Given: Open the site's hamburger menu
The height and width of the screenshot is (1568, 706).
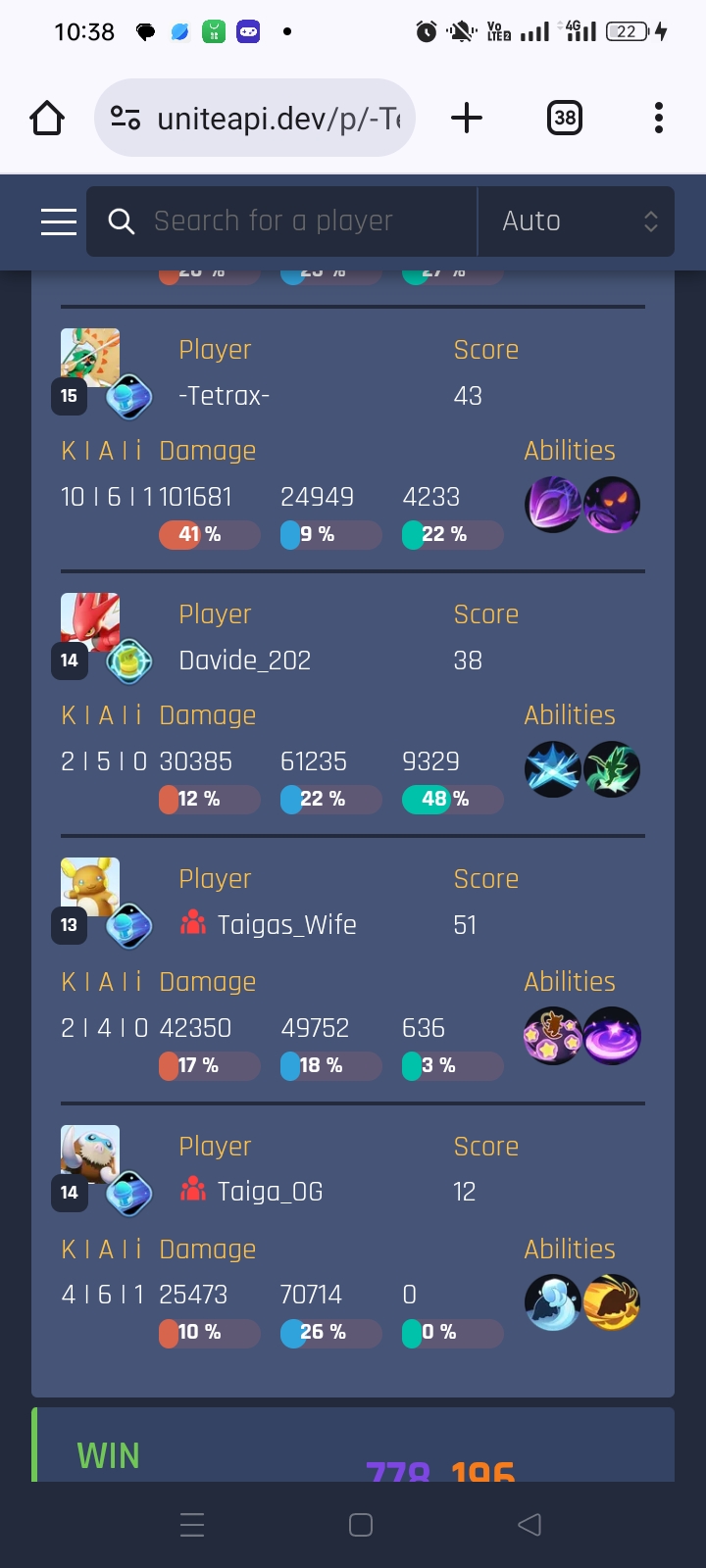Looking at the screenshot, I should (x=59, y=221).
